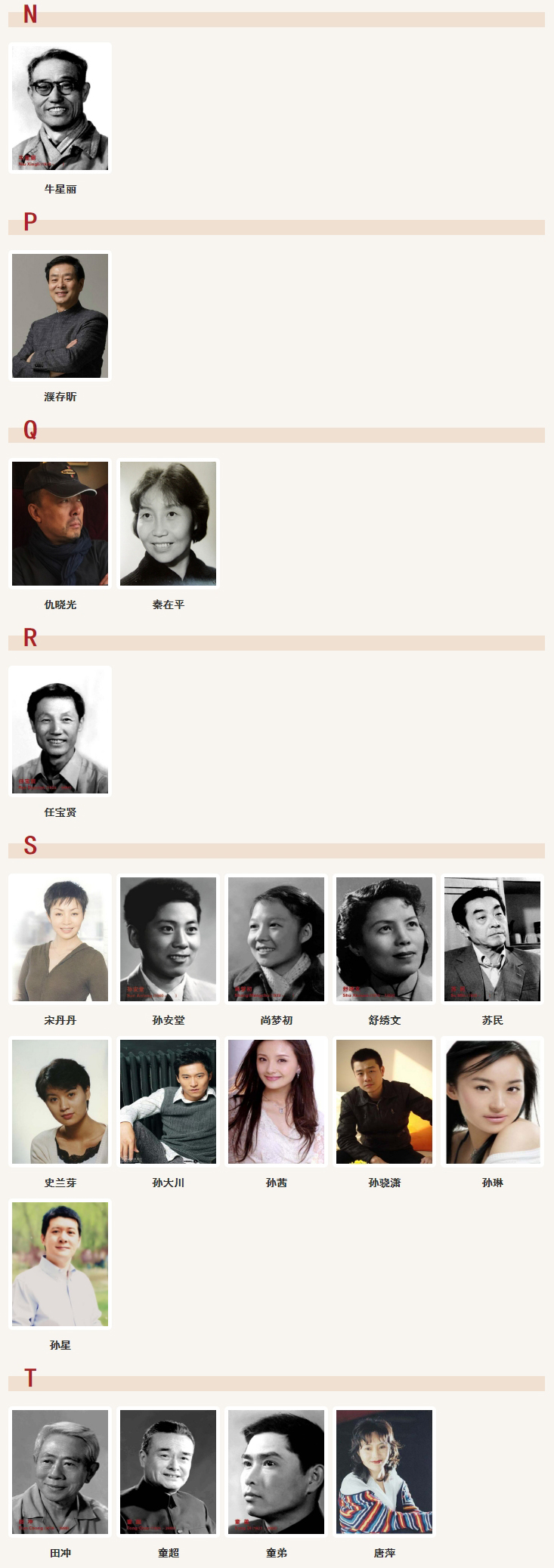The image size is (554, 1568).
Task: Open the card for 仇晓光
Action: [x=60, y=524]
